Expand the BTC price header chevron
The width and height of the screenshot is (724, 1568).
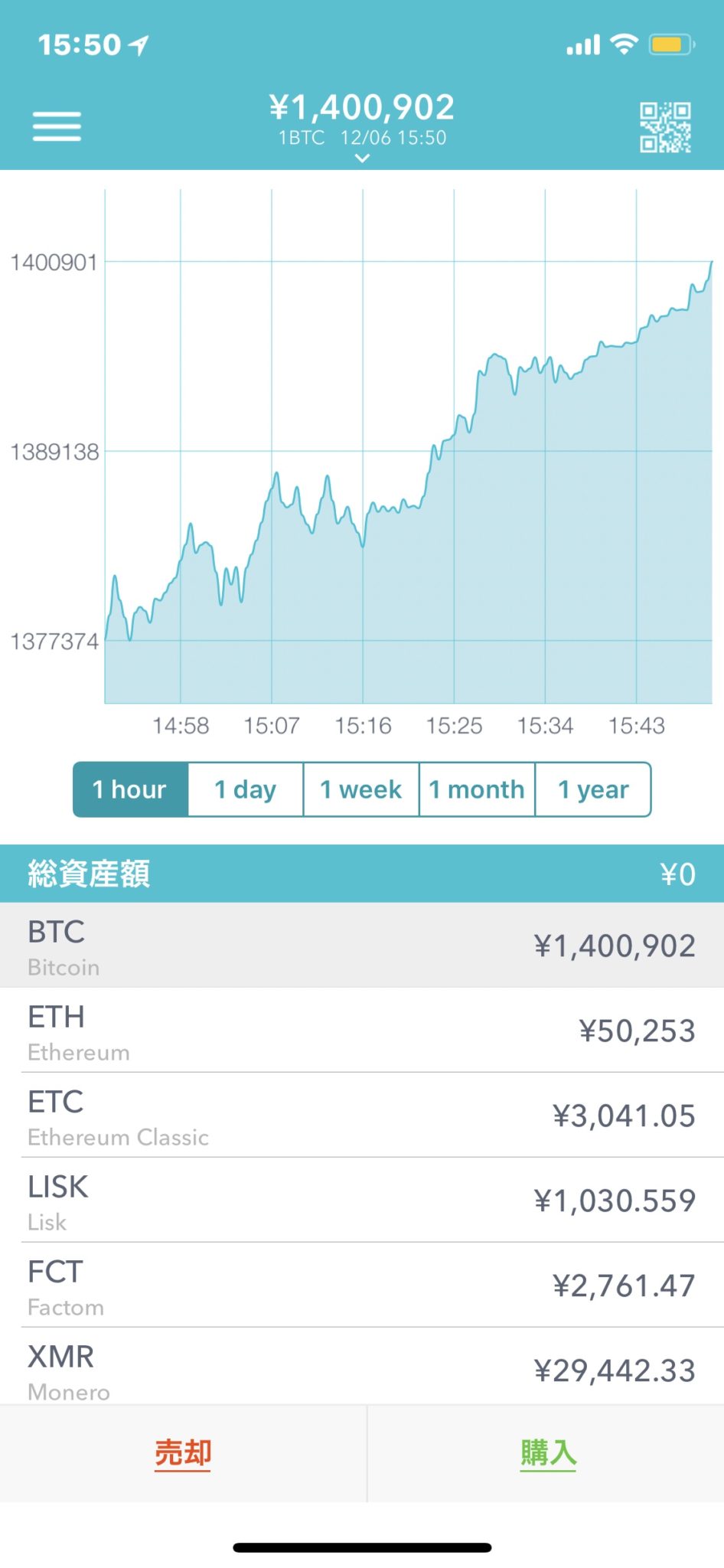[363, 158]
